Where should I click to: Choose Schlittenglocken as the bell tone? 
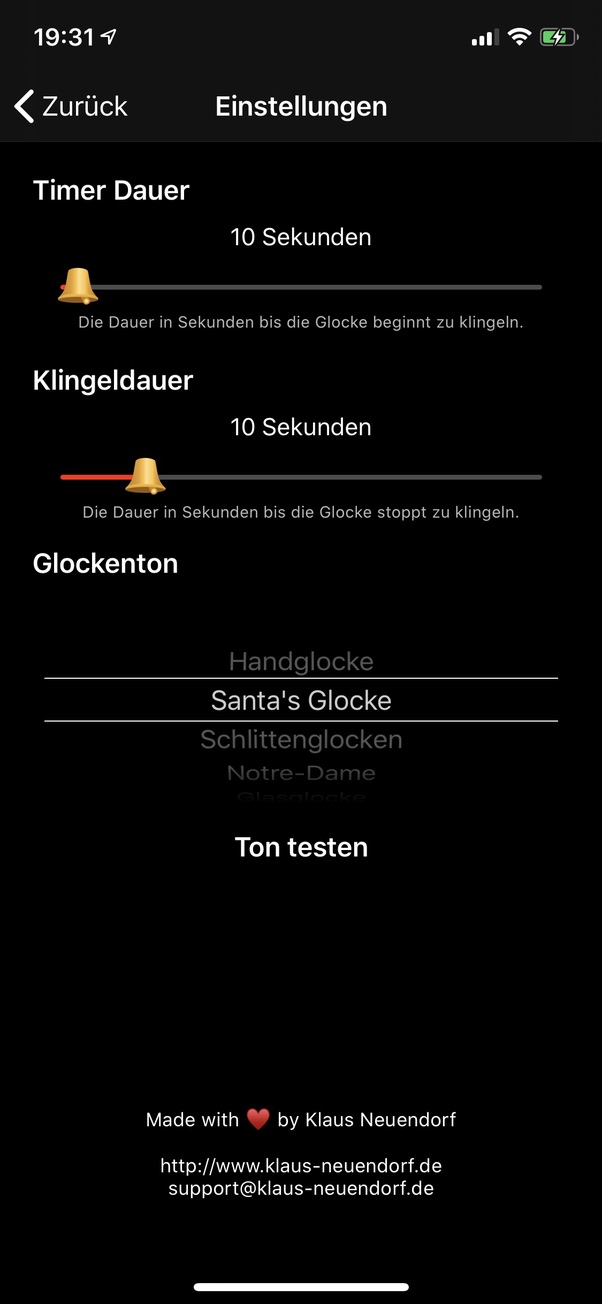(301, 740)
